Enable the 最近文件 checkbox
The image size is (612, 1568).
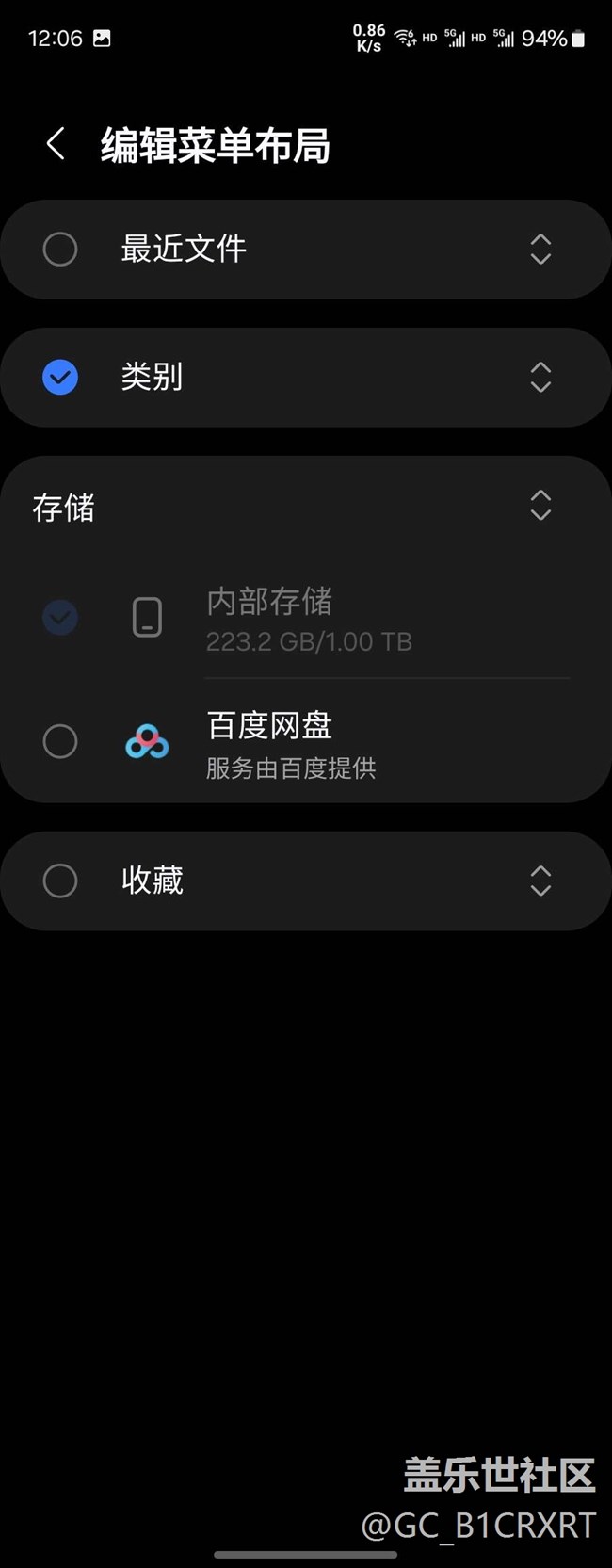coord(60,250)
